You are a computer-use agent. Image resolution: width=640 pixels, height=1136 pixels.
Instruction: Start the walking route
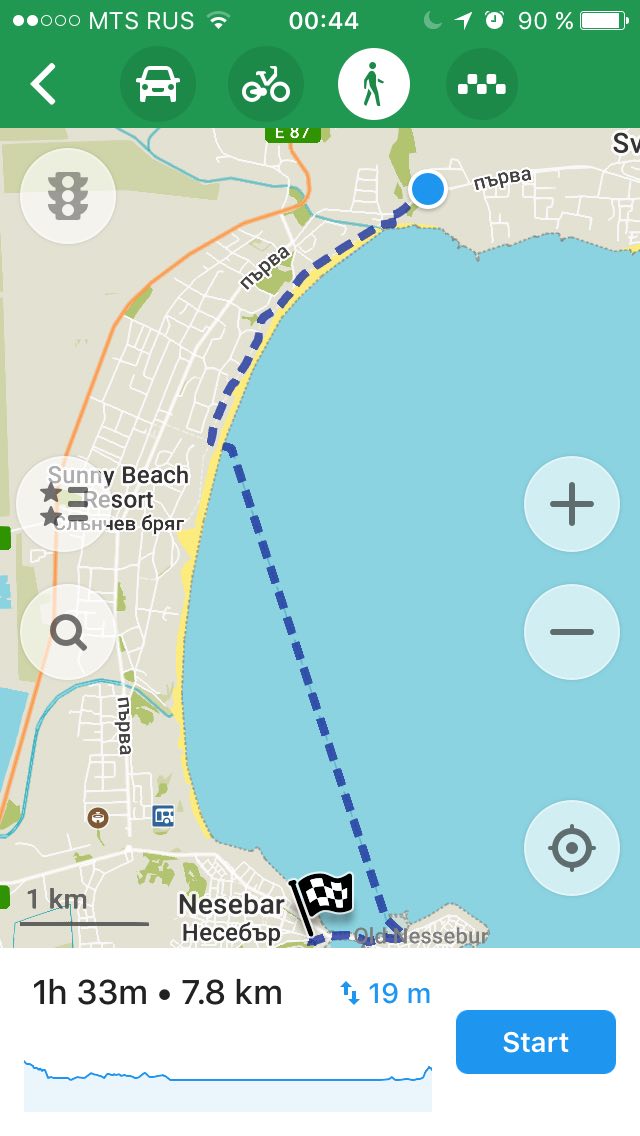536,1042
